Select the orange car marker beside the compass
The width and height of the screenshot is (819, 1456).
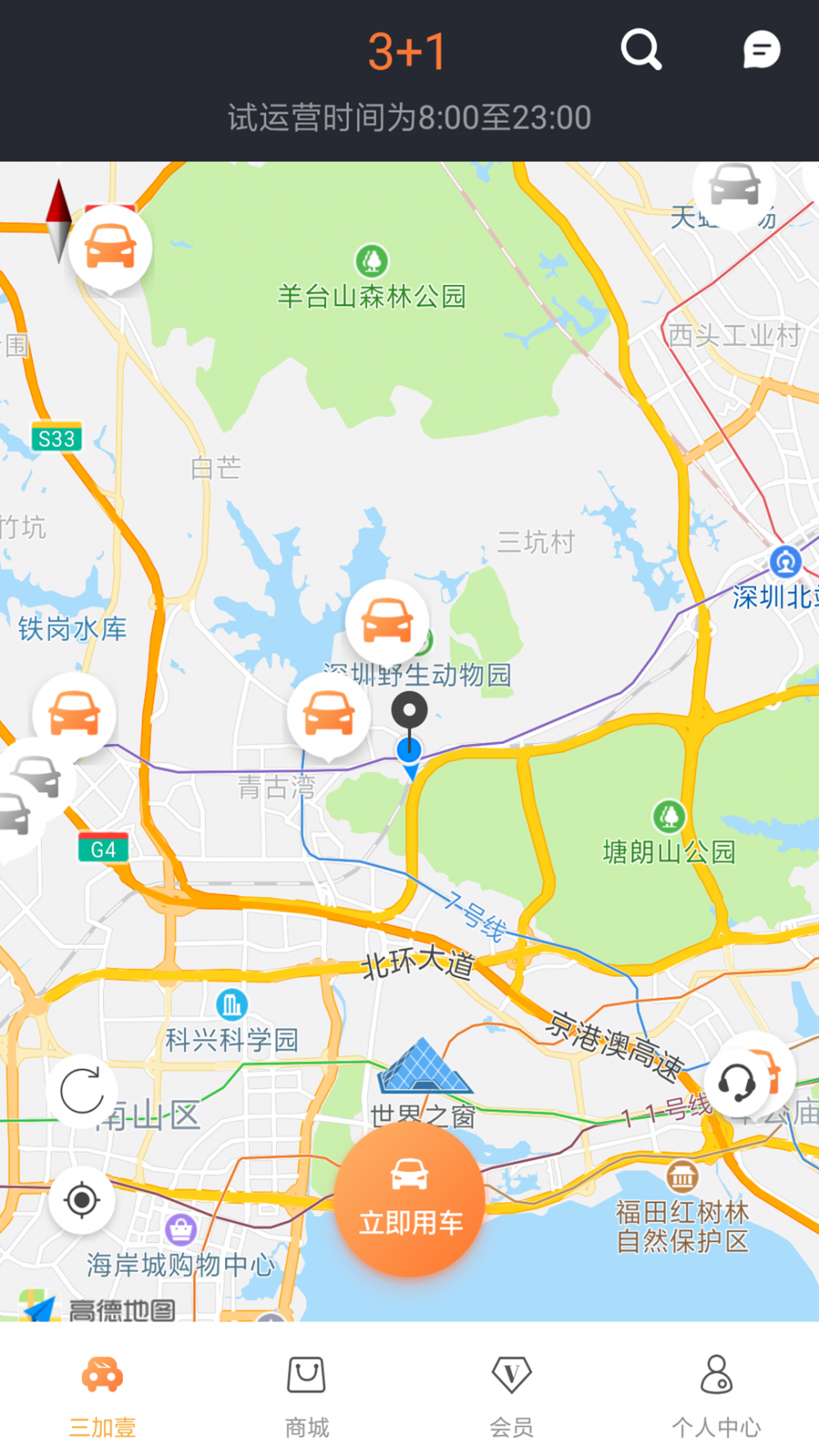coord(111,247)
